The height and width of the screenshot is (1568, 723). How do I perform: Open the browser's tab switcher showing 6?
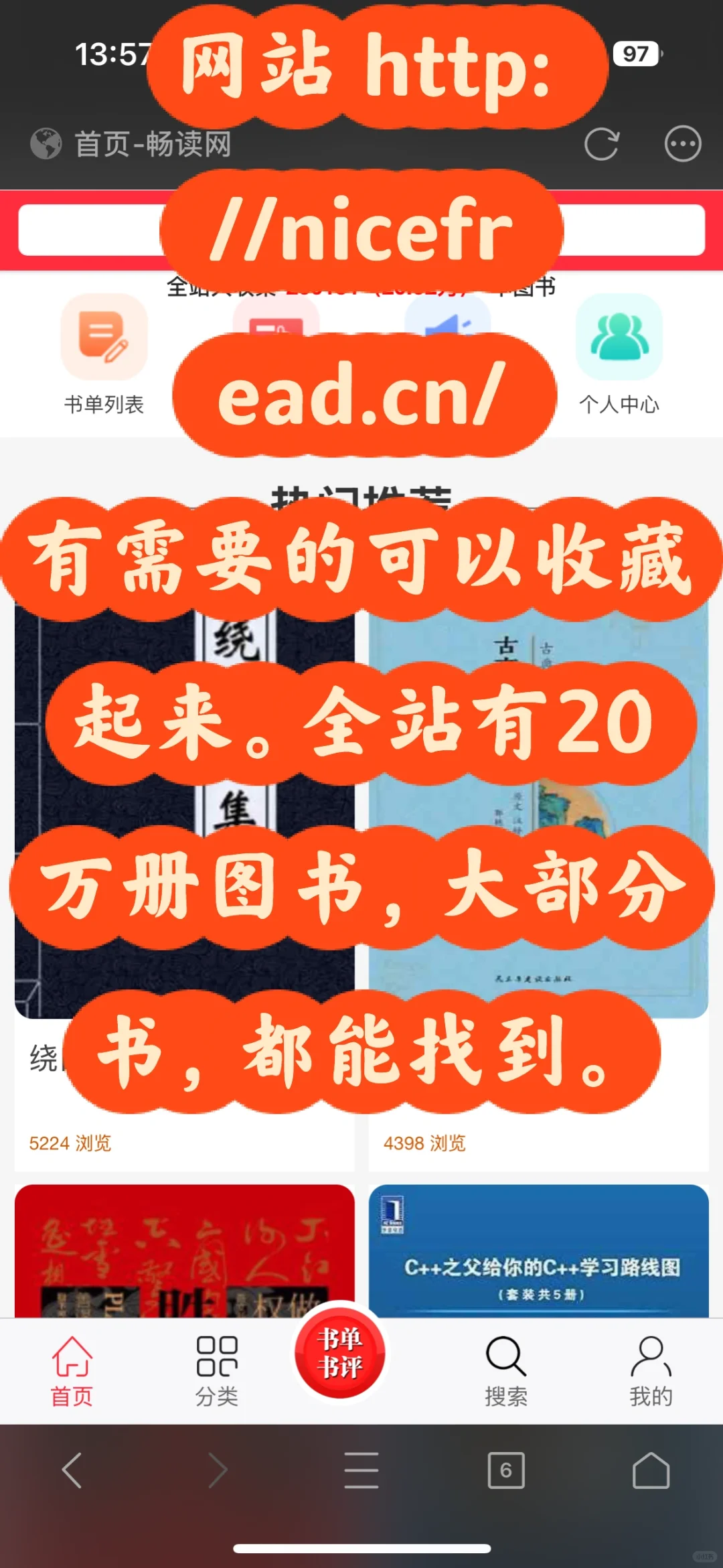point(506,1470)
